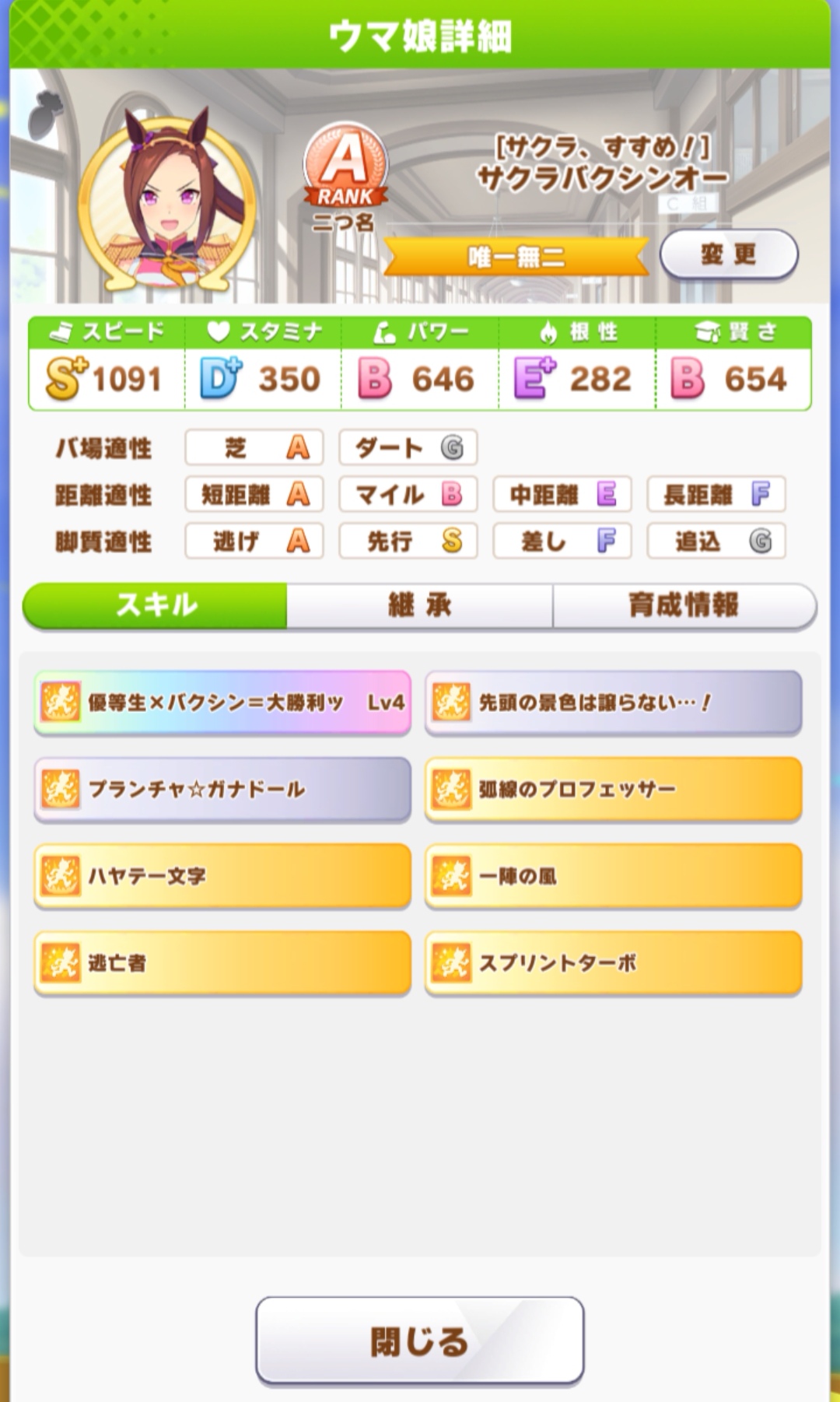View skill 先頭の景色は譲らない…！
The height and width of the screenshot is (1402, 840).
tap(613, 703)
